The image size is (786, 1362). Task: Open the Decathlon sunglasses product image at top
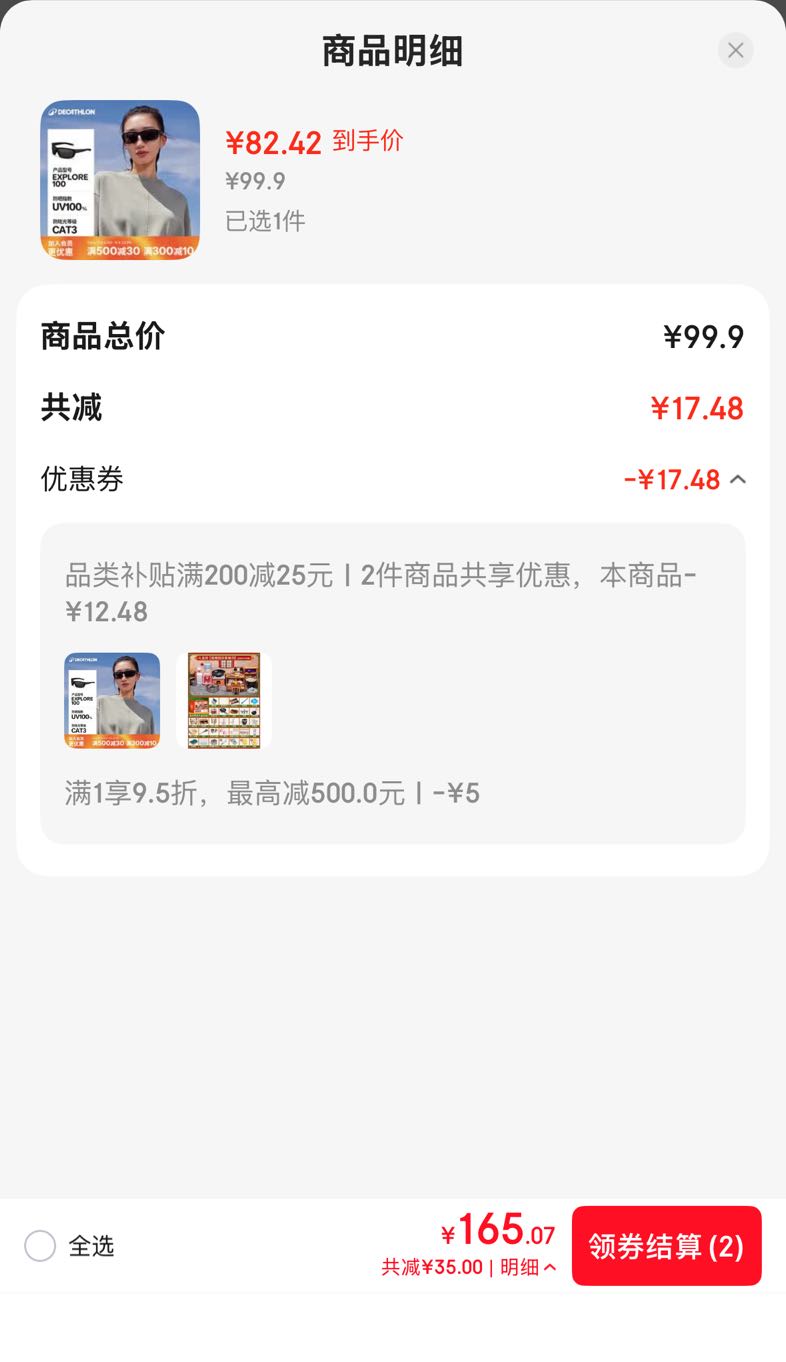120,181
